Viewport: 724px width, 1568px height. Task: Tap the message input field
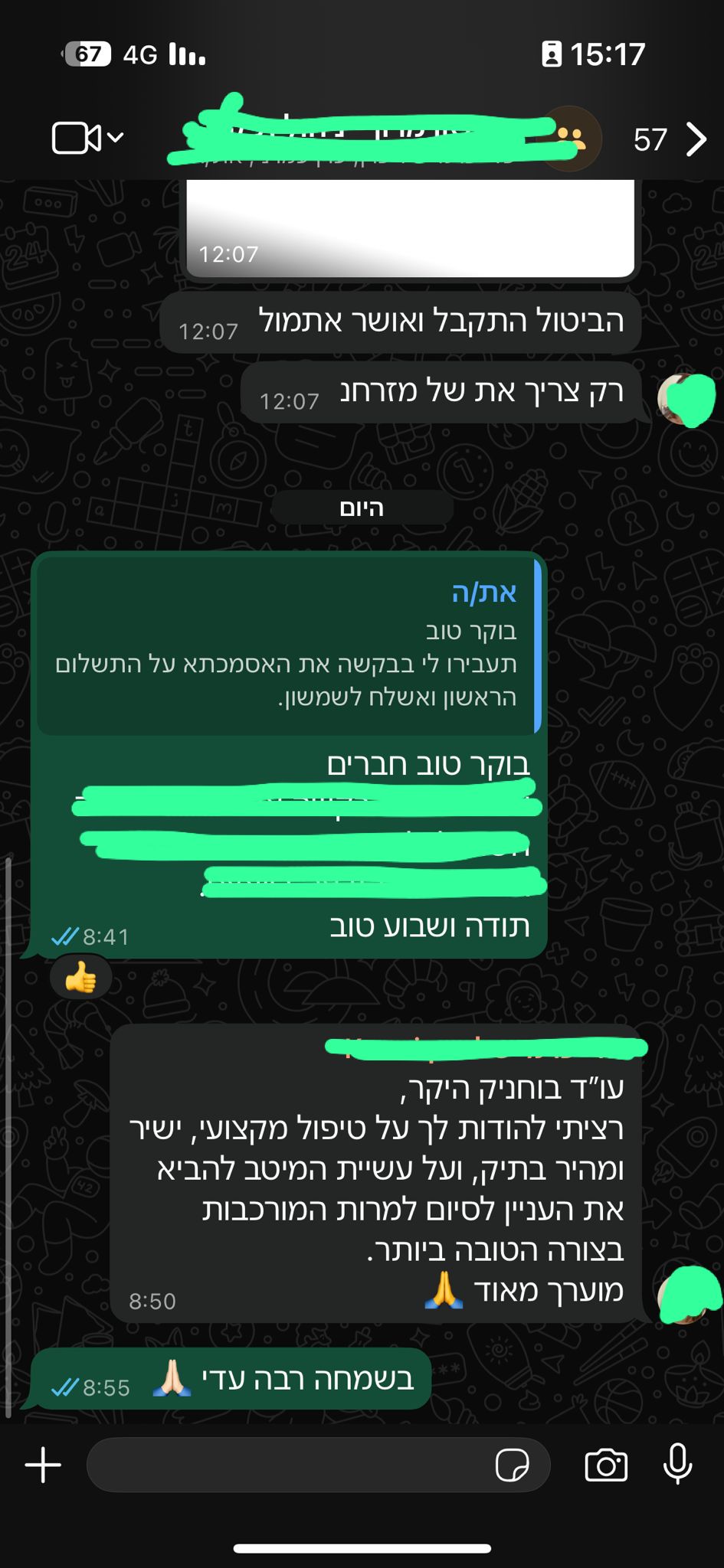[x=291, y=1465]
